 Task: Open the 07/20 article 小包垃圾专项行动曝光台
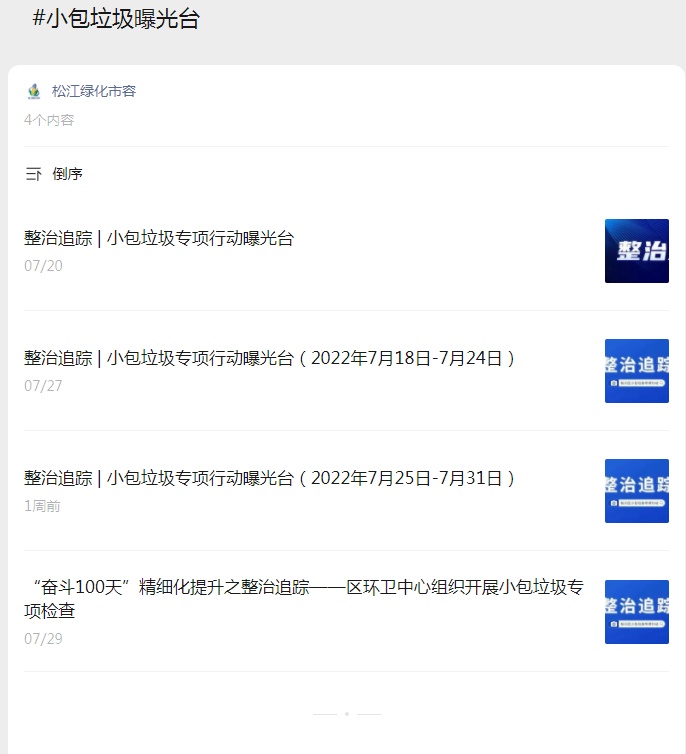point(160,238)
